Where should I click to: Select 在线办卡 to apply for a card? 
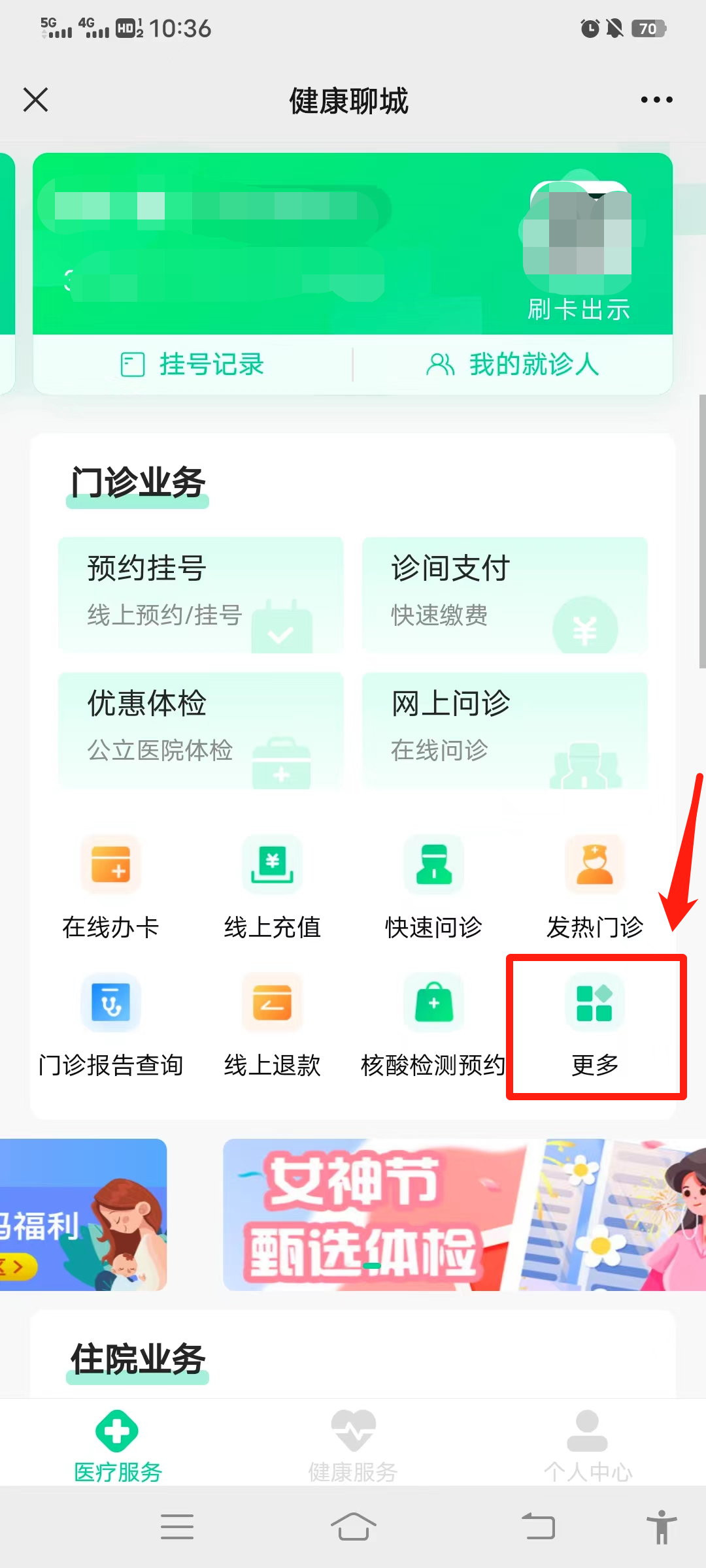(x=110, y=885)
